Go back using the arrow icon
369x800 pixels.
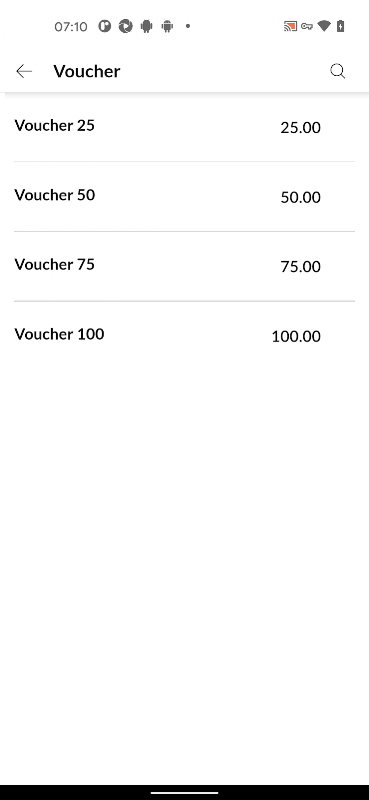click(24, 71)
